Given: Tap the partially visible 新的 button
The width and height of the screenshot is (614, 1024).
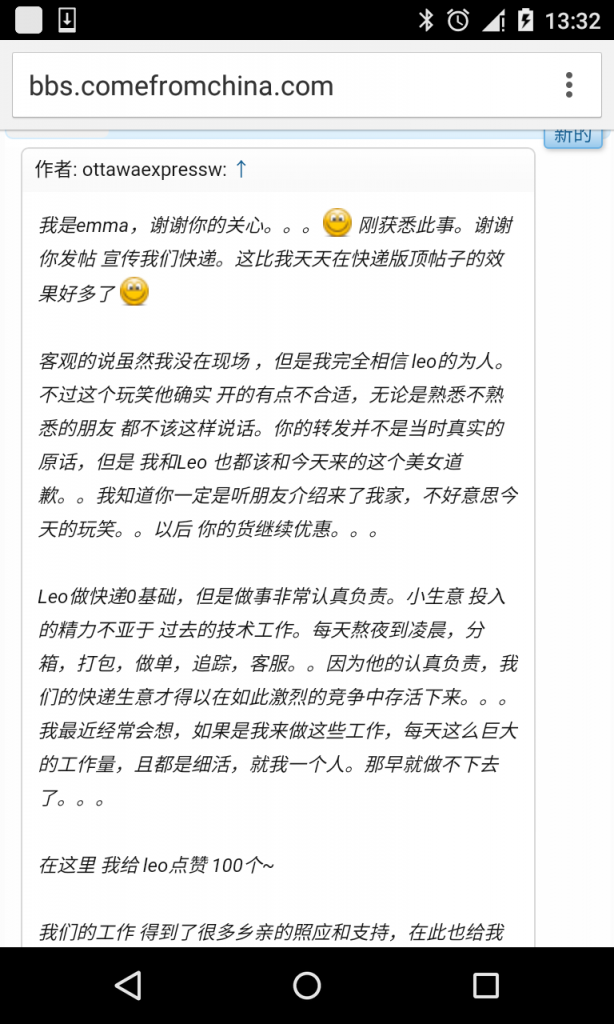Looking at the screenshot, I should point(573,138).
